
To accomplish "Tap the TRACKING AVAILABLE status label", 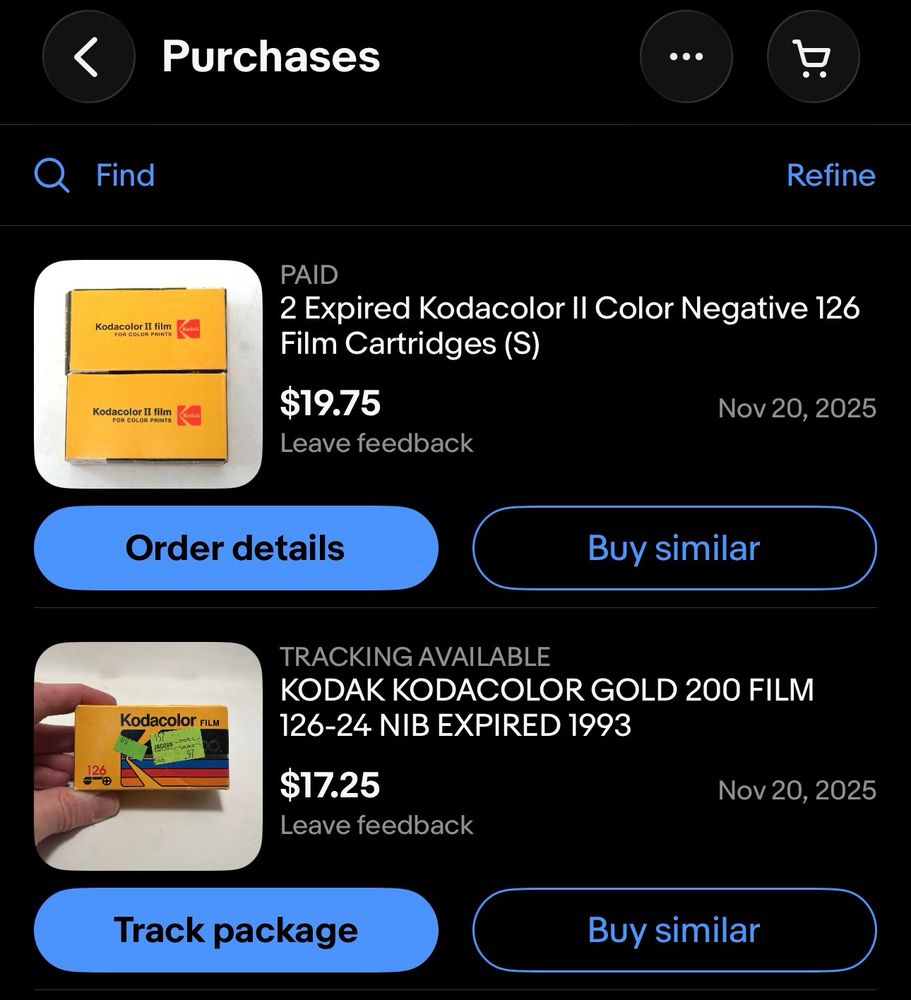I will click(416, 656).
